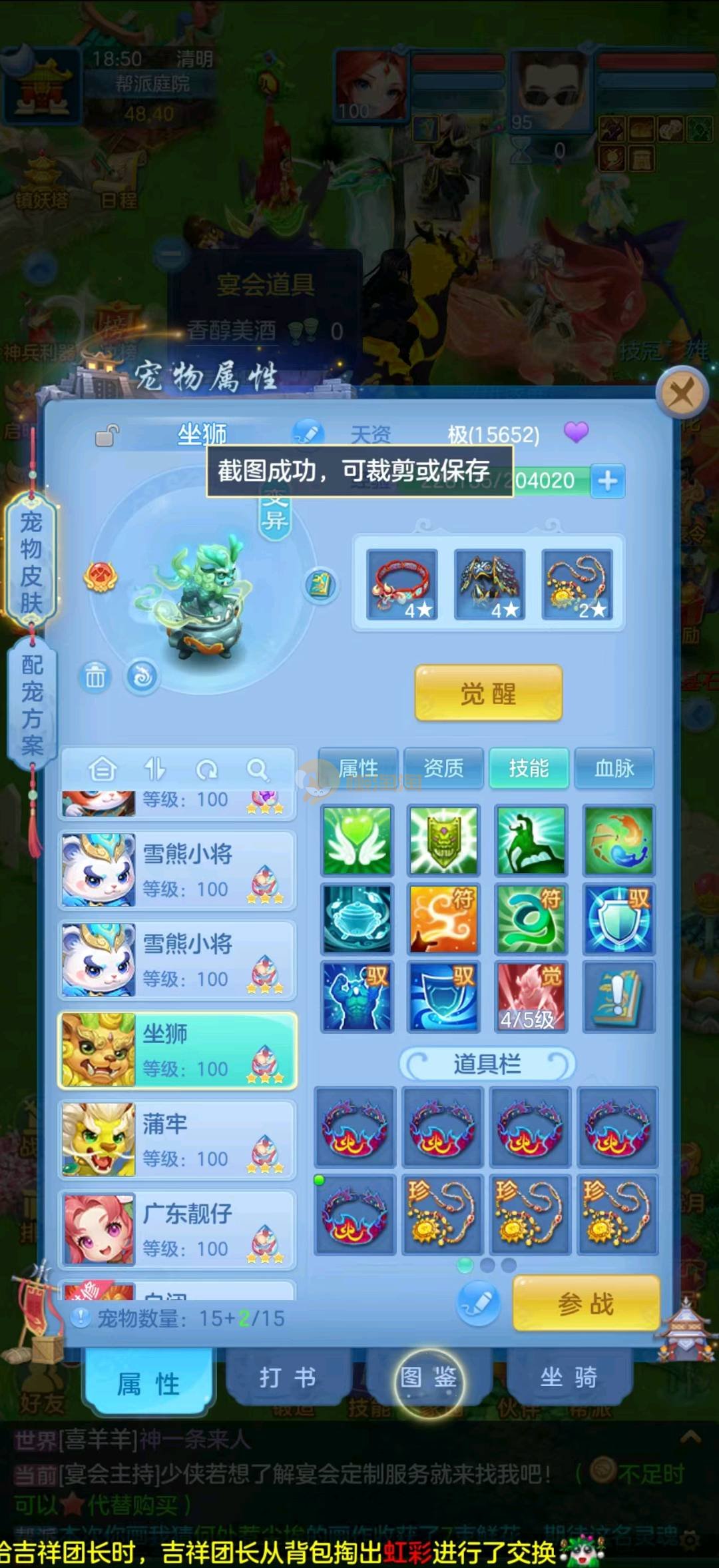This screenshot has height=1568, width=719.
Task: Select the pet 广东靓仔 in the list
Action: [177, 1230]
